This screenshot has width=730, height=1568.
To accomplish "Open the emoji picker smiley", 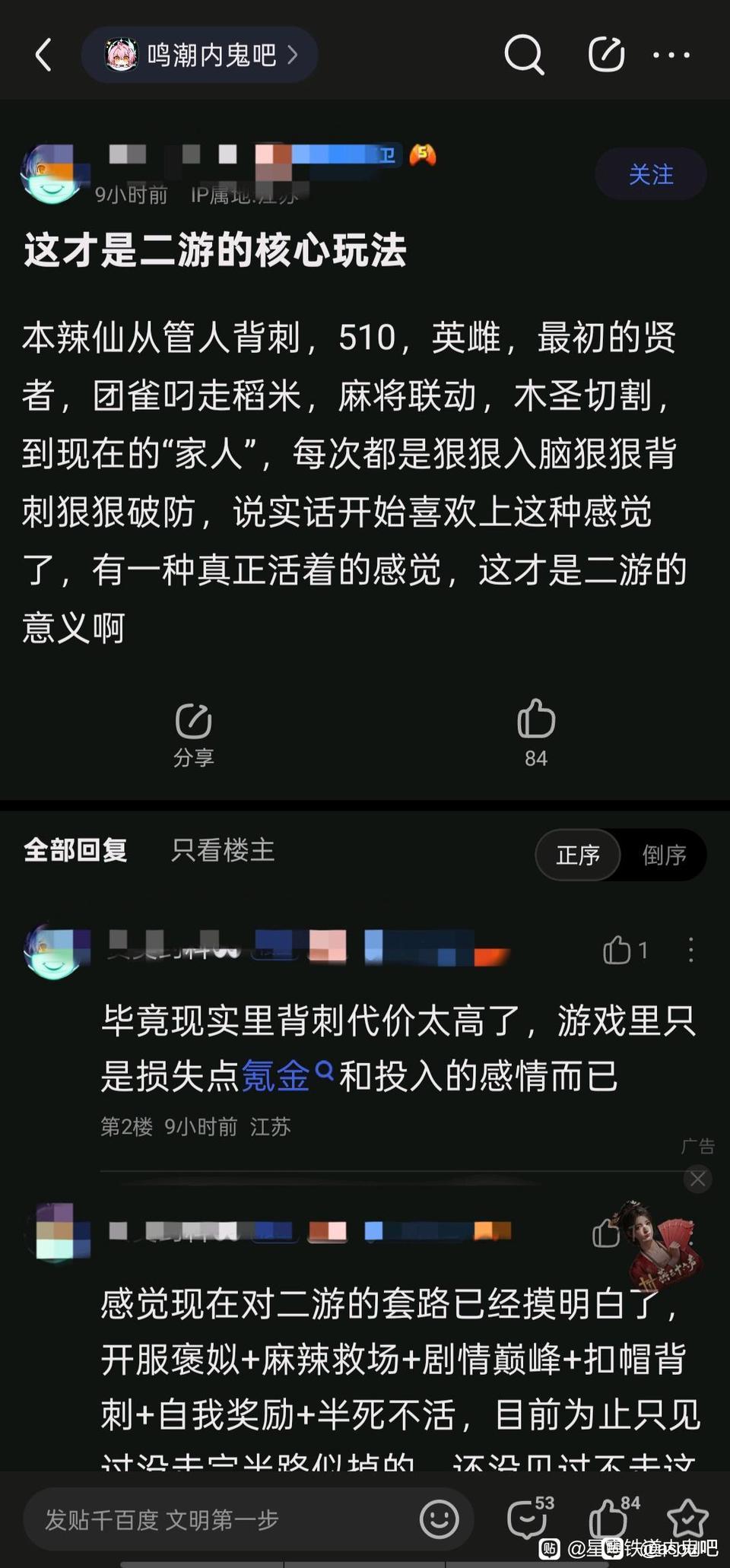I will [440, 1520].
